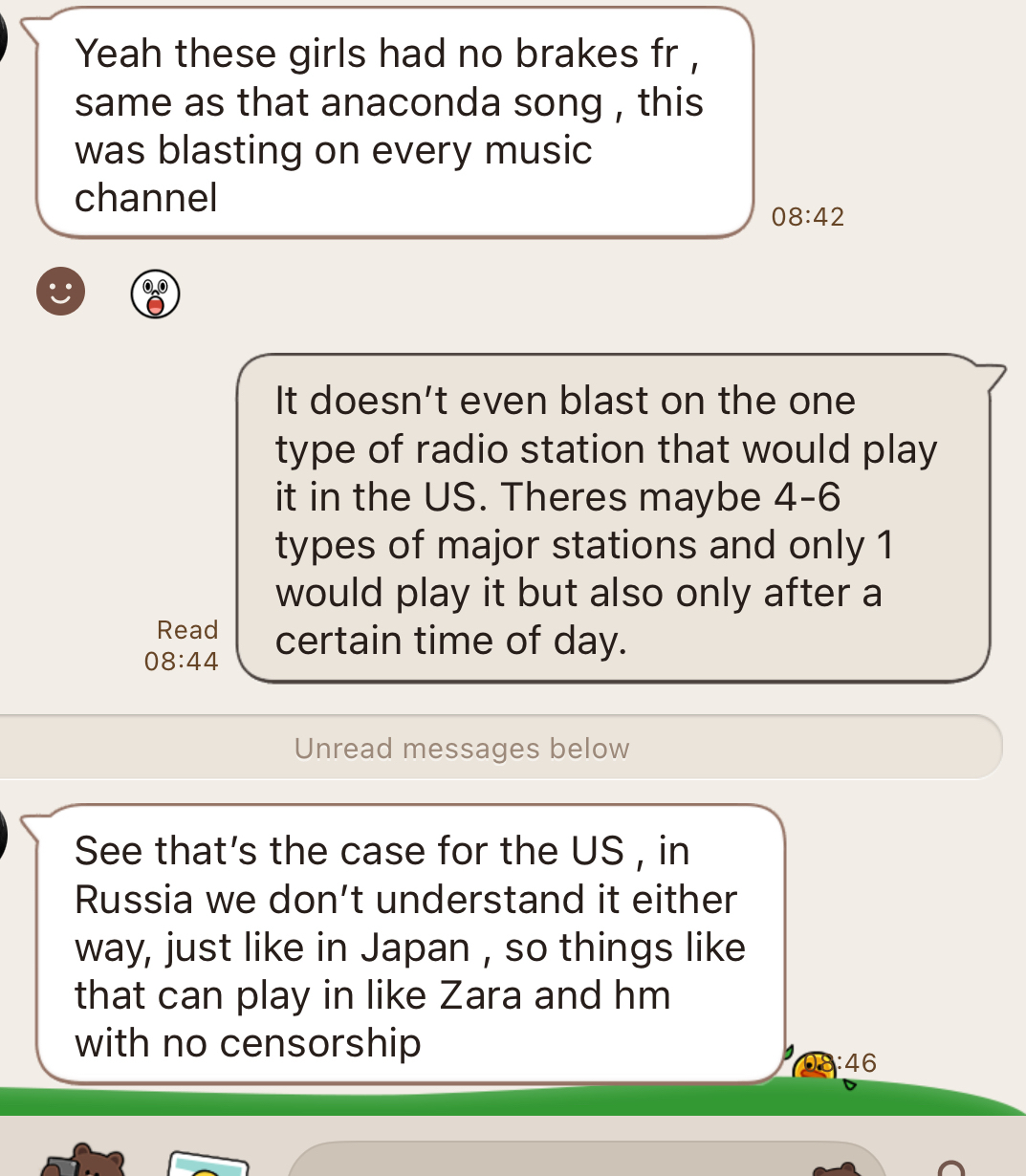Tap the microphone icon for voice message
The image size is (1026, 1176).
coord(952,1167)
